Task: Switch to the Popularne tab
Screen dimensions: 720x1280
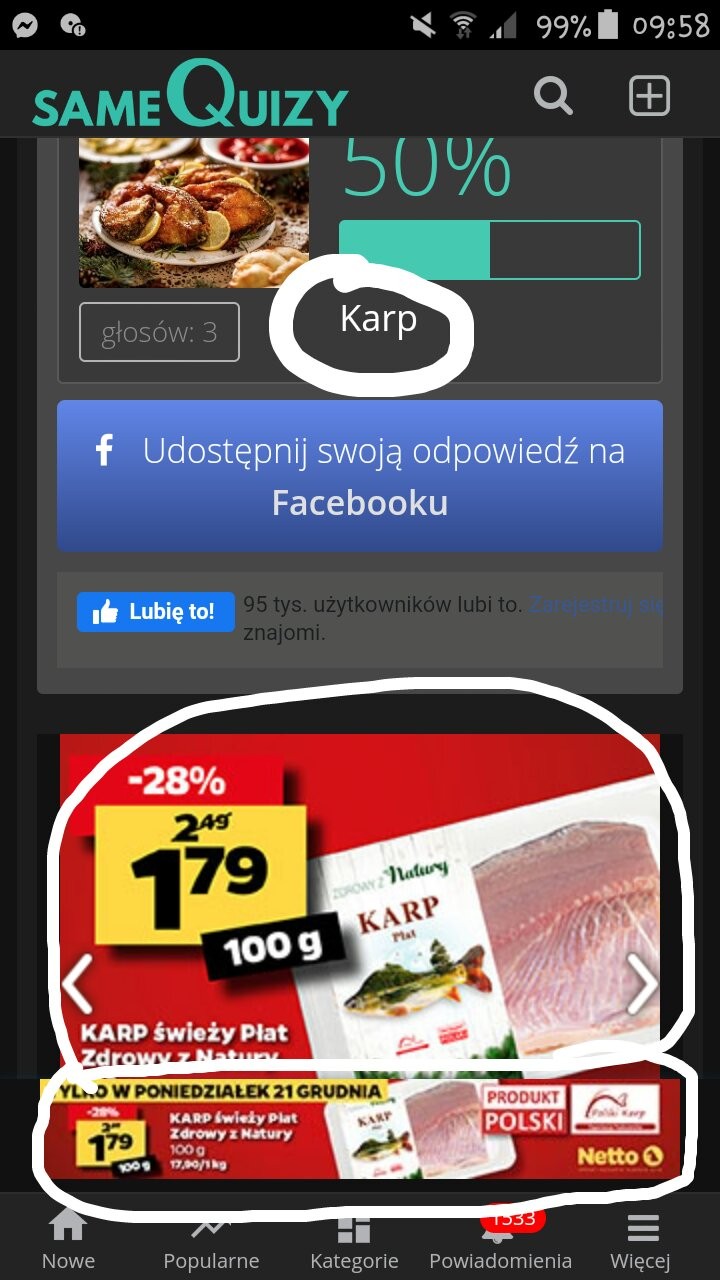Action: coord(211,1240)
